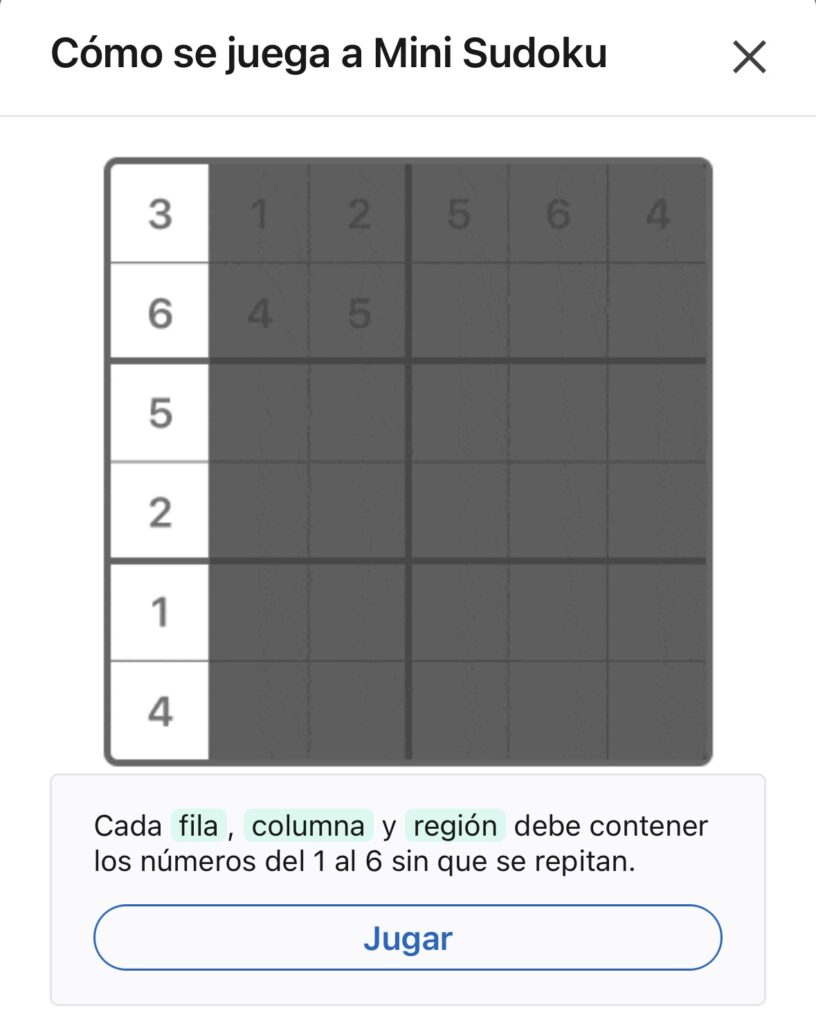Close the Mini Sudoku tutorial dialog
Viewport: 816px width, 1024px height.
[x=748, y=57]
